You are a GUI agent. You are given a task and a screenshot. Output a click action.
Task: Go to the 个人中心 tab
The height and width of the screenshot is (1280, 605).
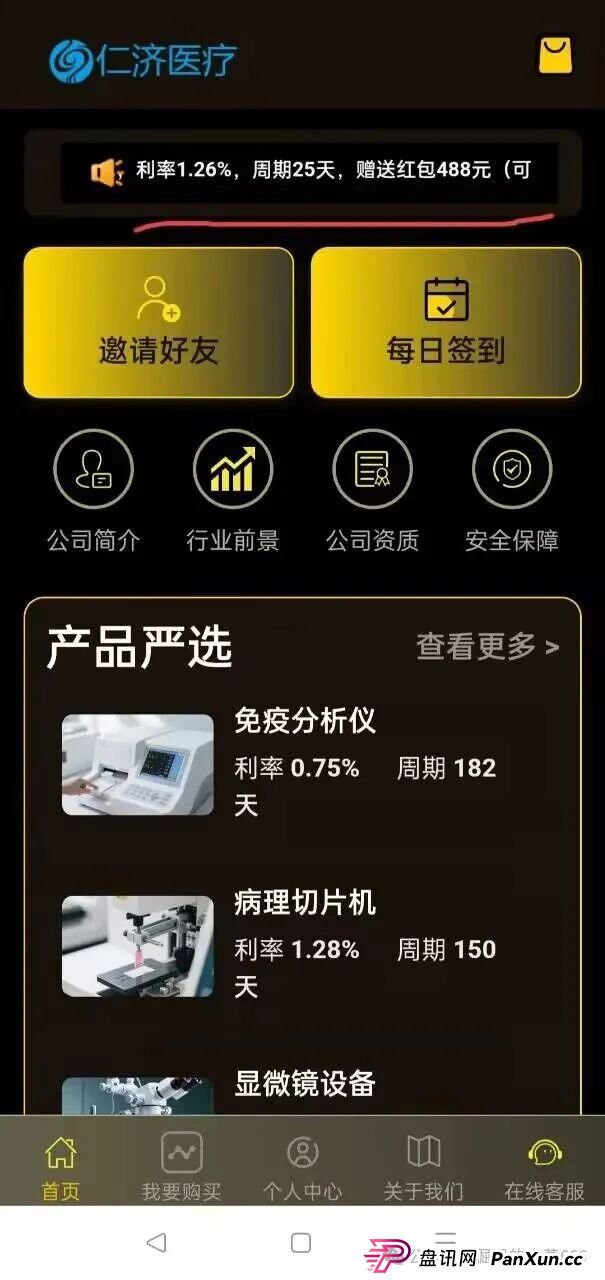point(302,1167)
